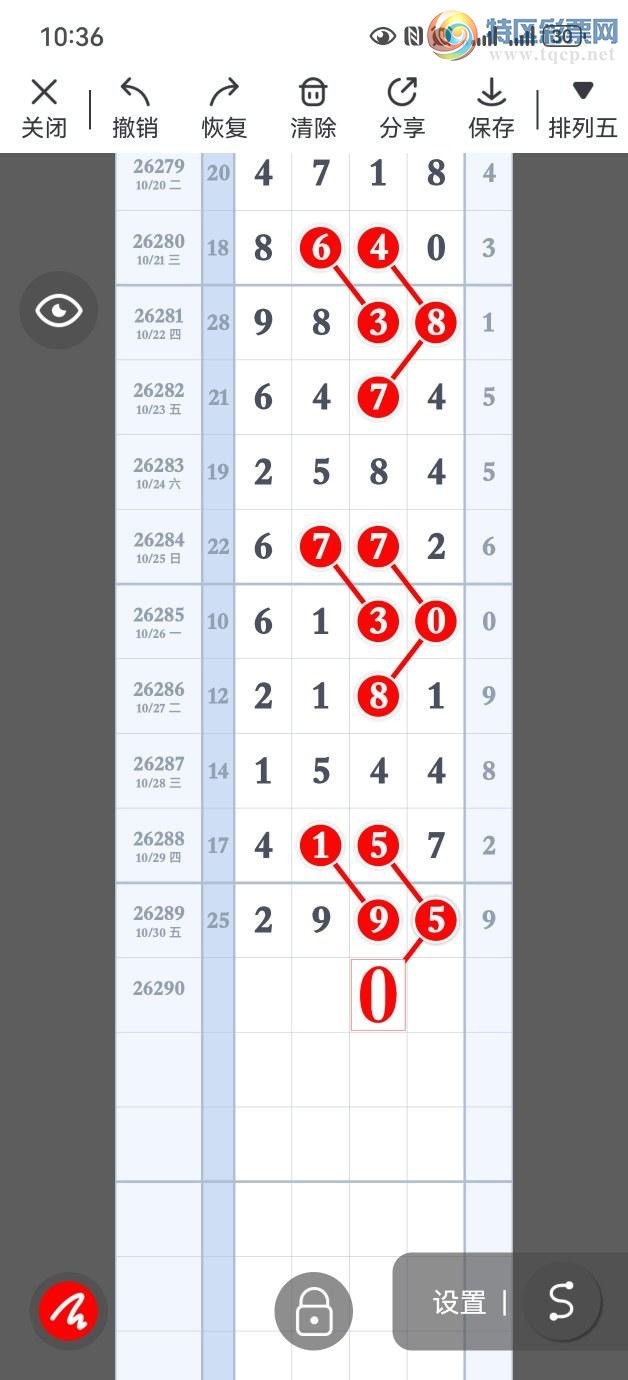Screen dimensions: 628x1380
Task: Tap the lock button
Action: [314, 1310]
